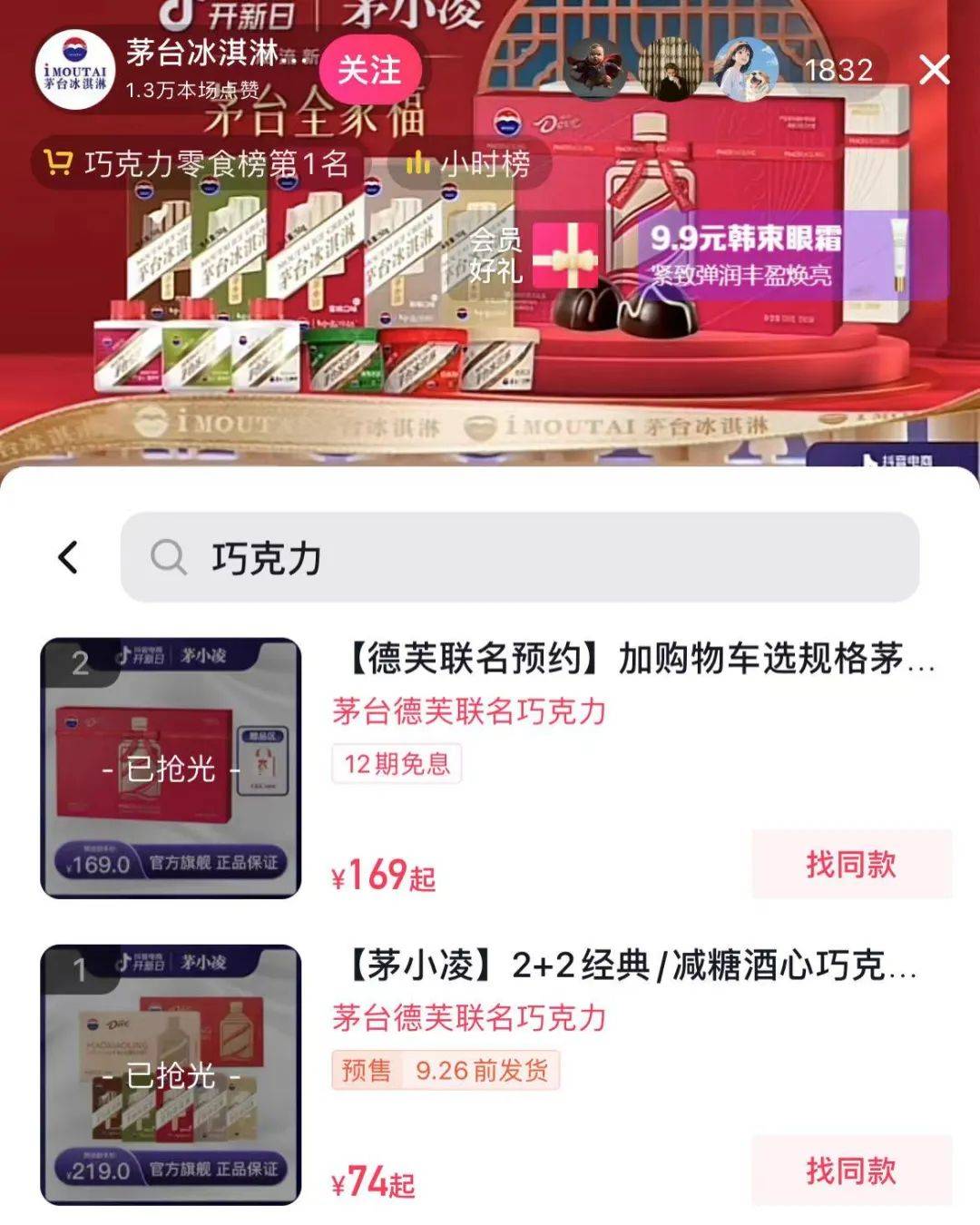View the 1832 audience viewer list
This screenshot has height=1225, width=980.
tap(838, 70)
